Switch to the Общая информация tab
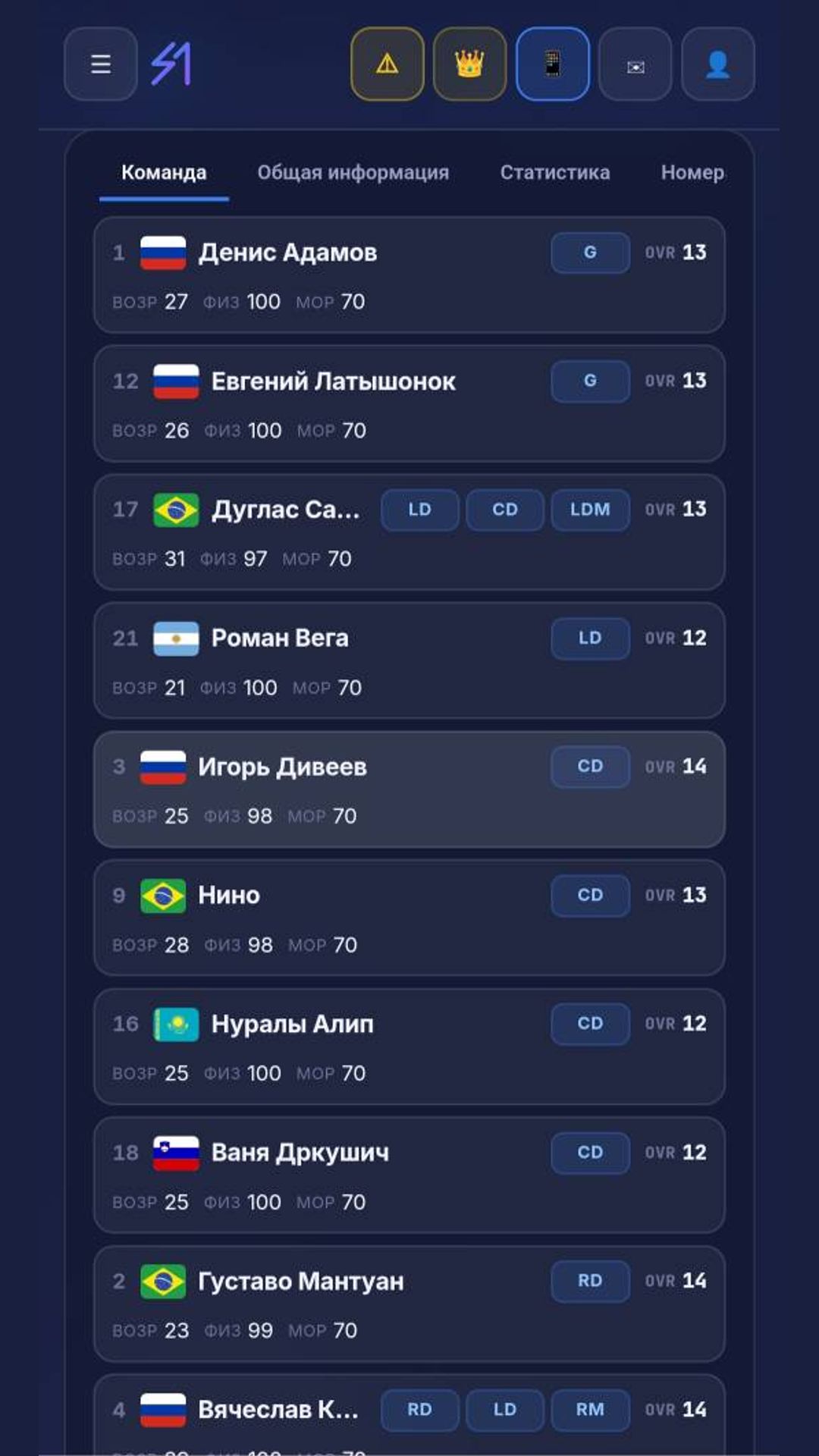This screenshot has width=819, height=1456. [353, 173]
